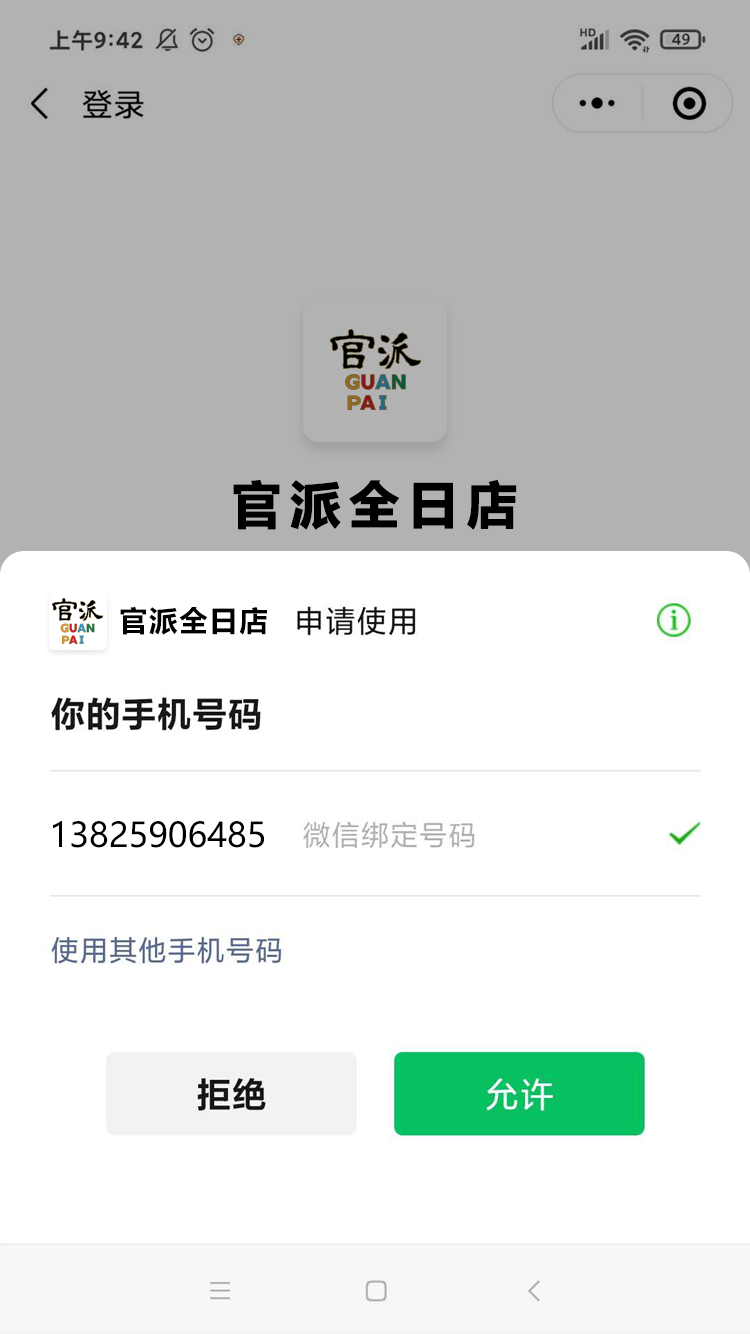Open the green info icon
750x1334 pixels.
(x=673, y=620)
